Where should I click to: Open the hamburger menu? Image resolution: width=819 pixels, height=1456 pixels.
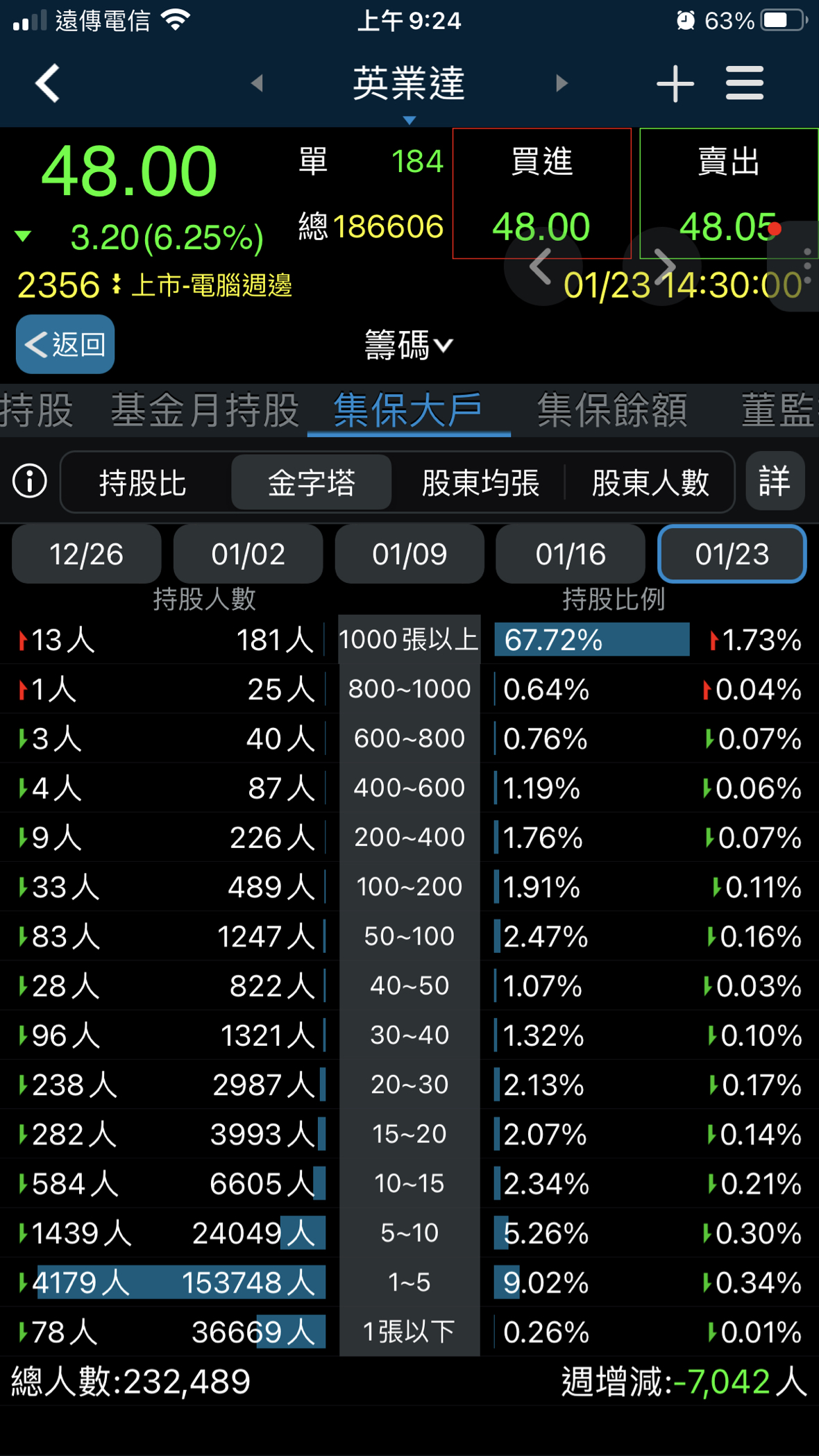(744, 82)
